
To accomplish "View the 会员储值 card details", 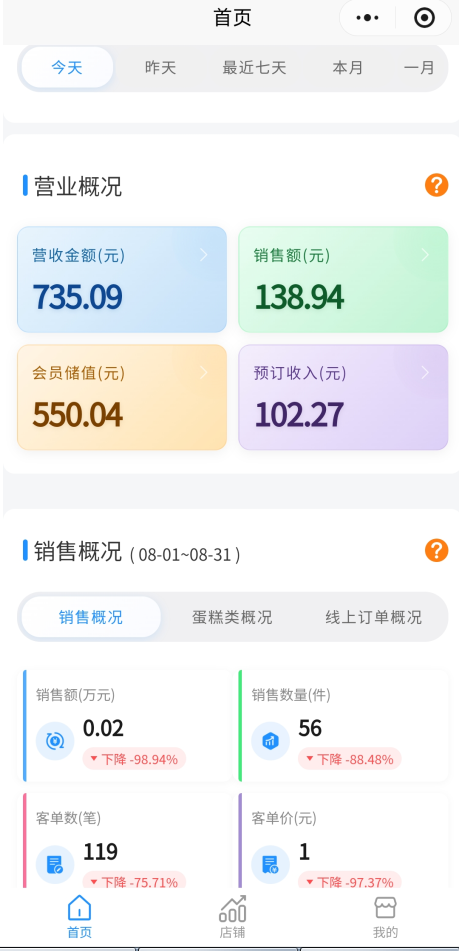I will (x=122, y=397).
